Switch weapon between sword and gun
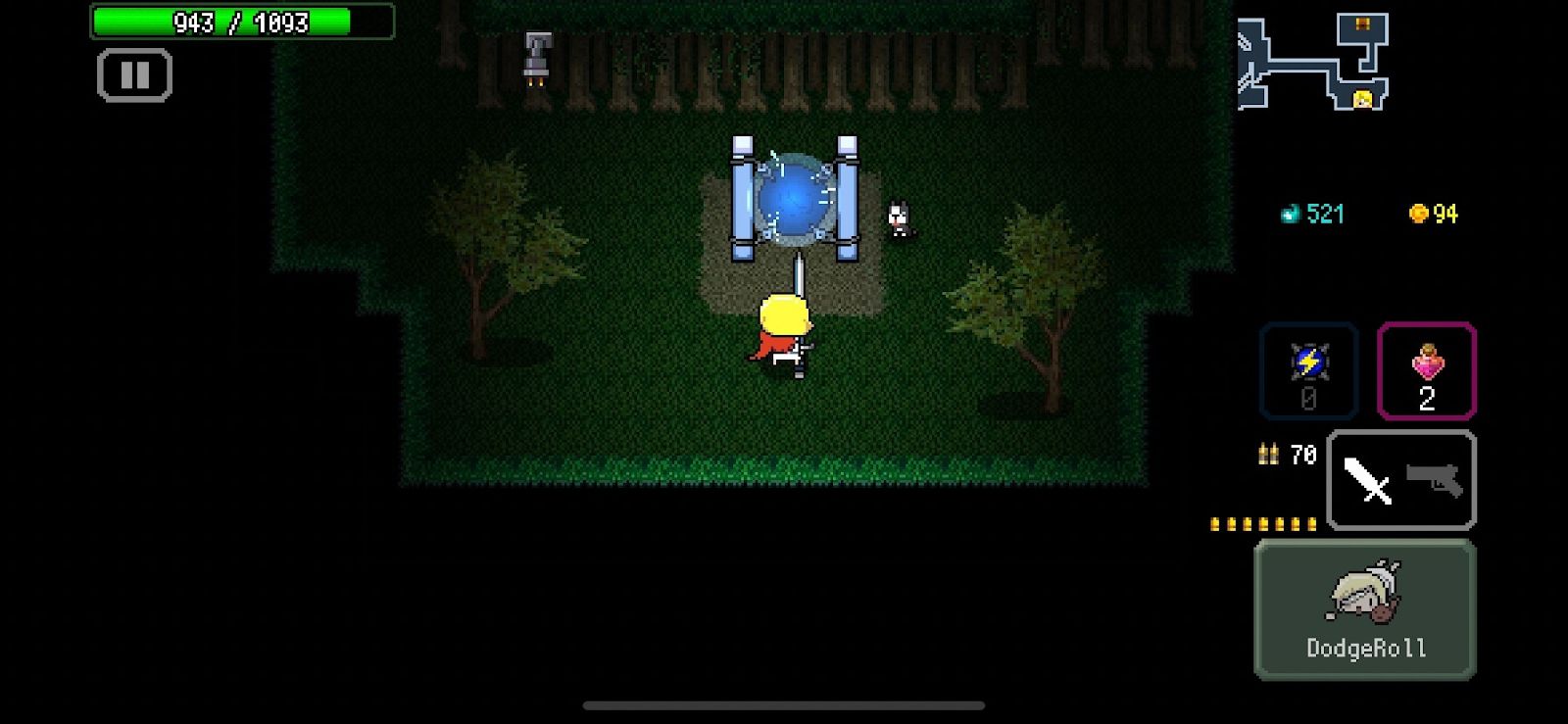Viewport: 1568px width, 724px height. 1401,480
